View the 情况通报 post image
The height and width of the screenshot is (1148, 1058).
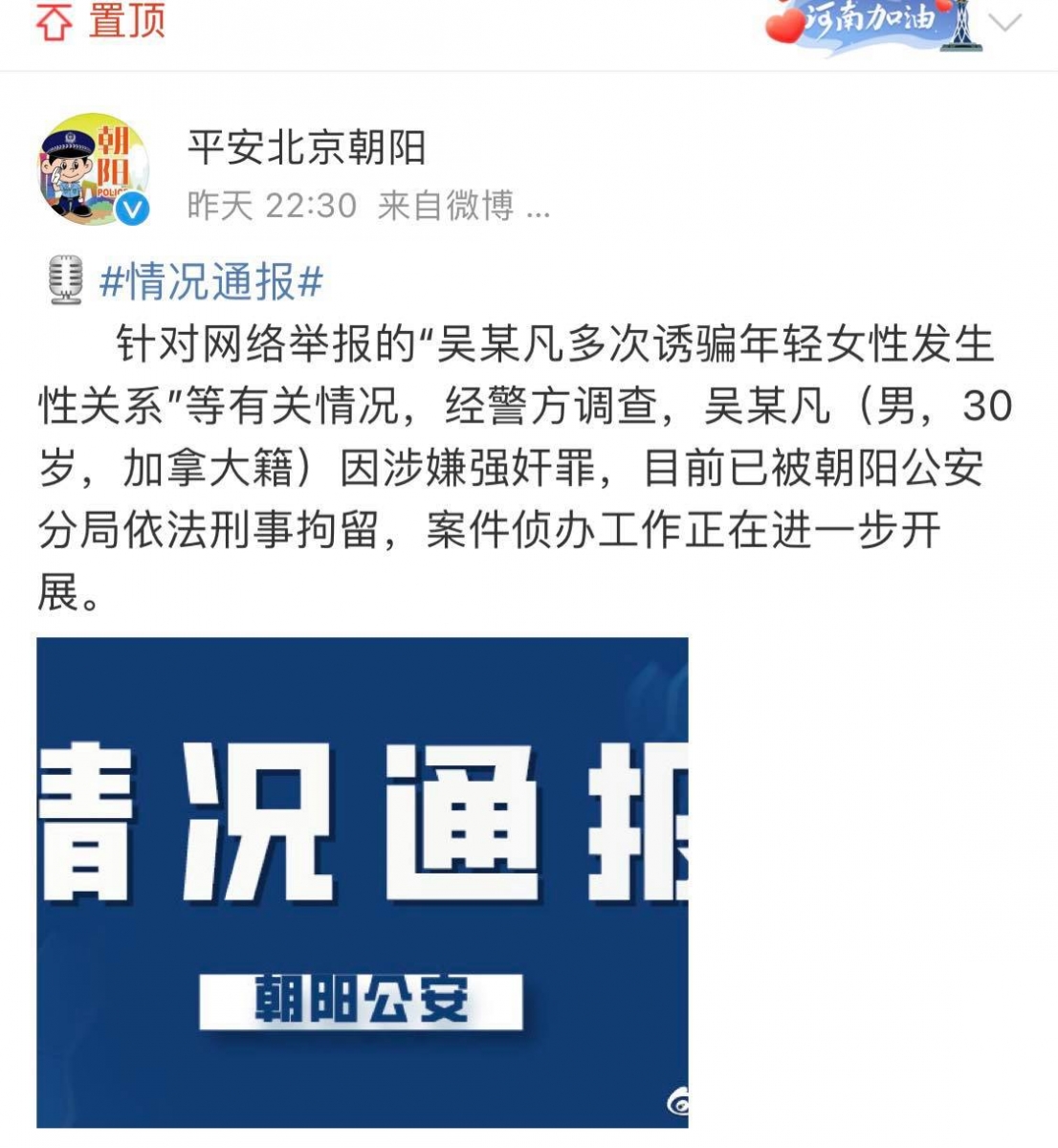tap(363, 881)
